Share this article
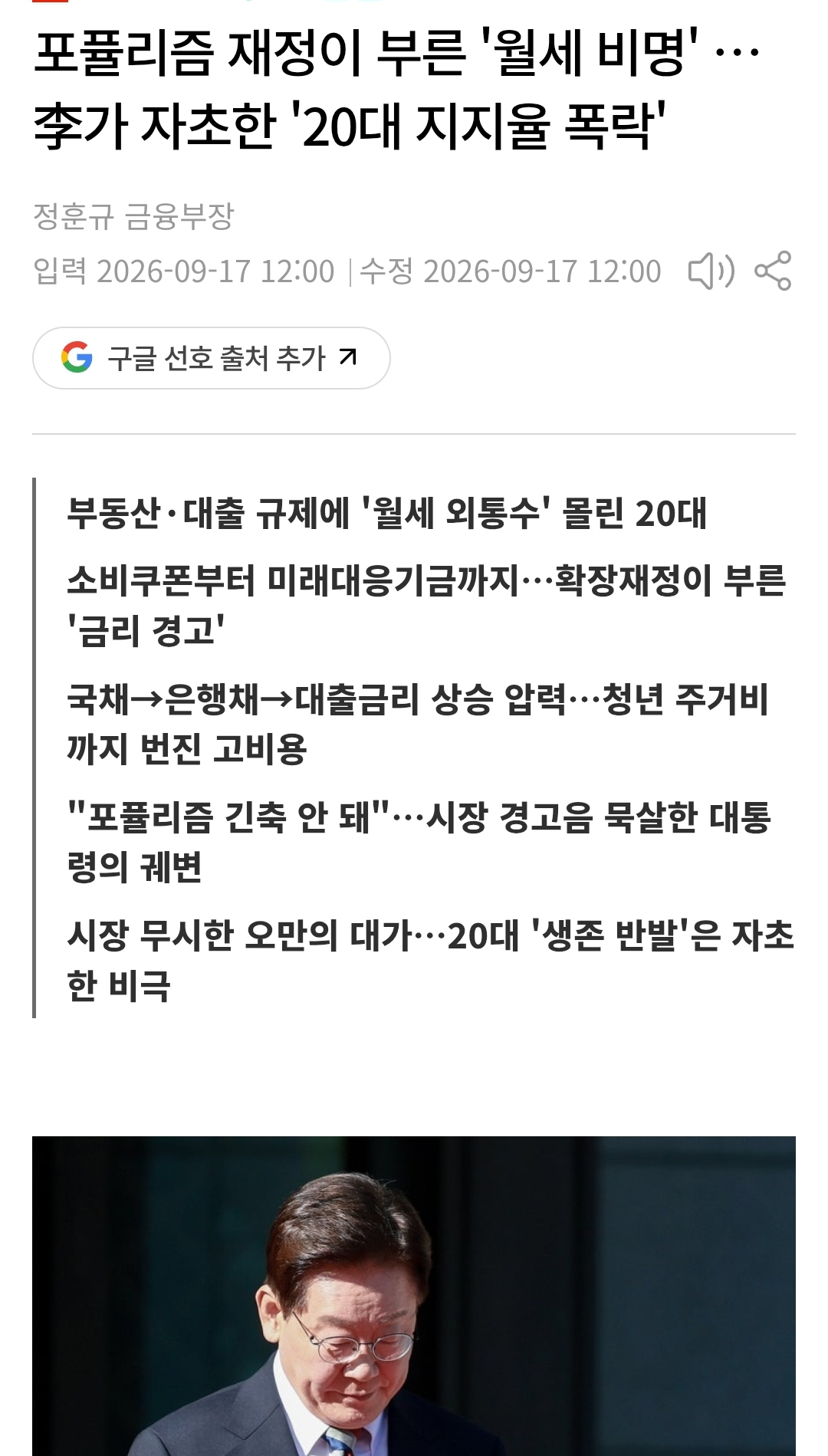 point(773,271)
